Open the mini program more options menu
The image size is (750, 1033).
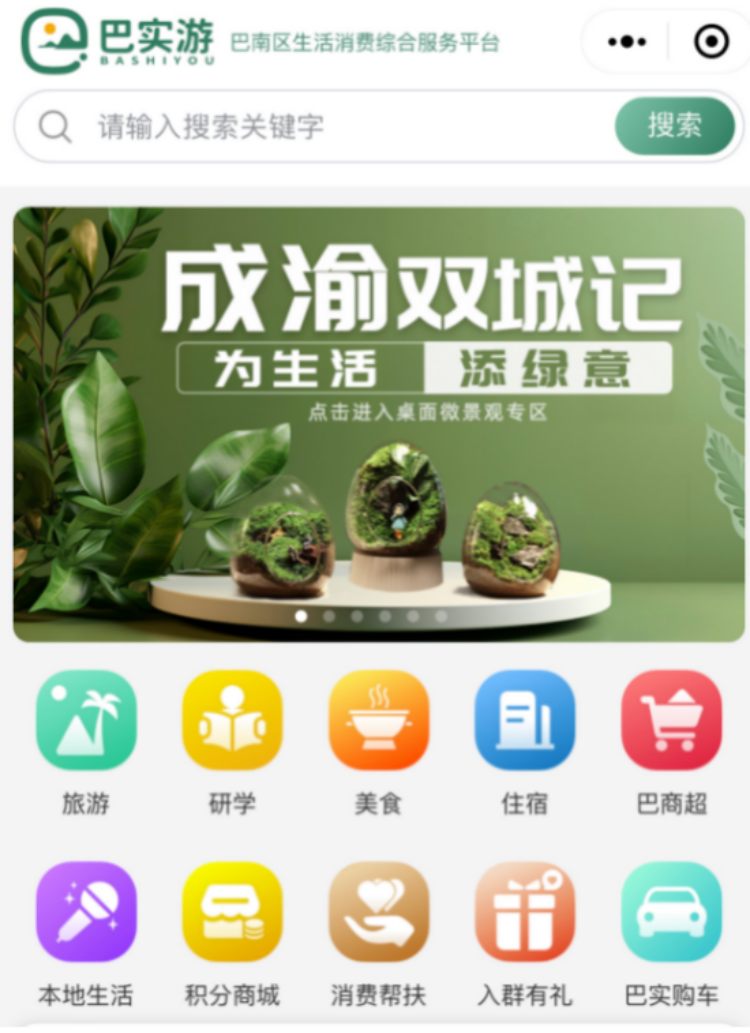[627, 41]
